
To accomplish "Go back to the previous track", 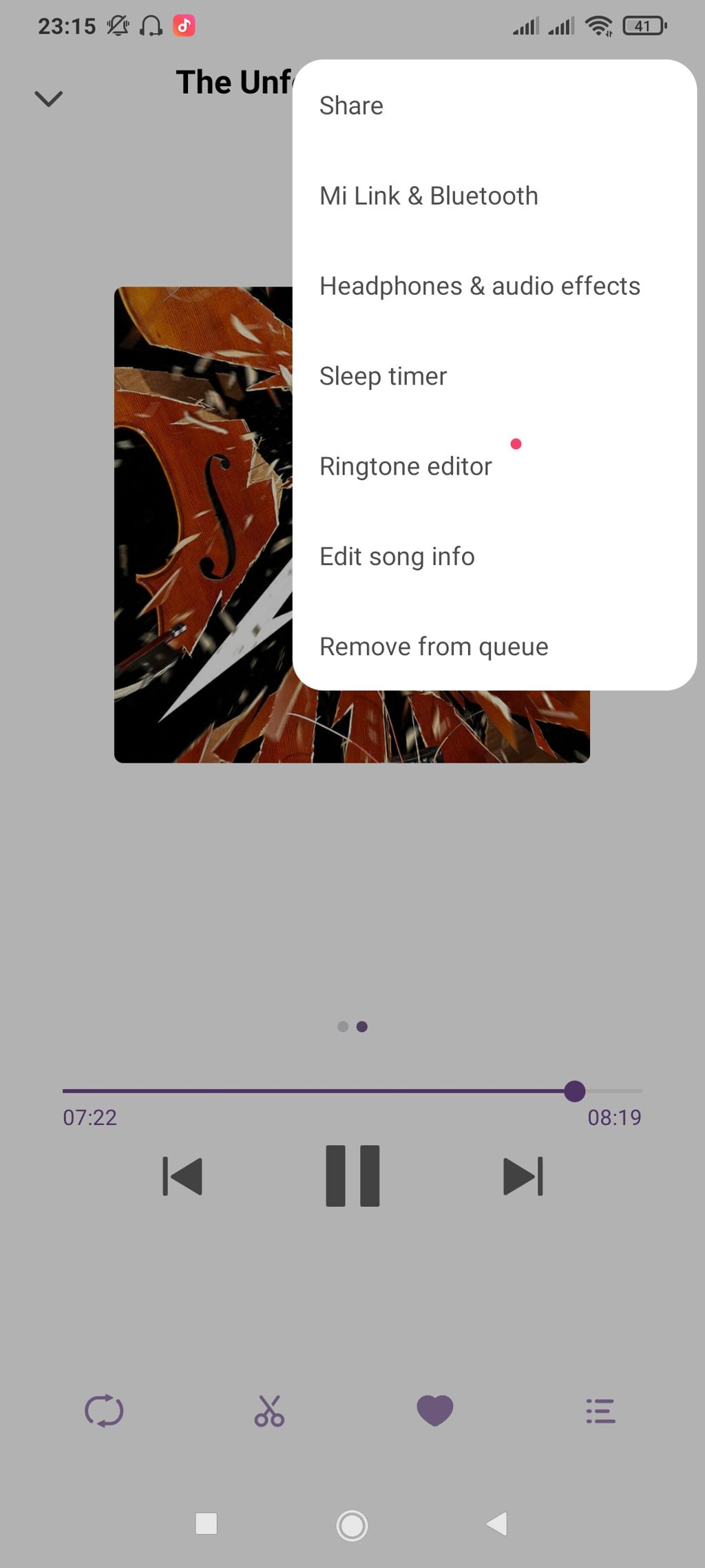I will pyautogui.click(x=182, y=1176).
